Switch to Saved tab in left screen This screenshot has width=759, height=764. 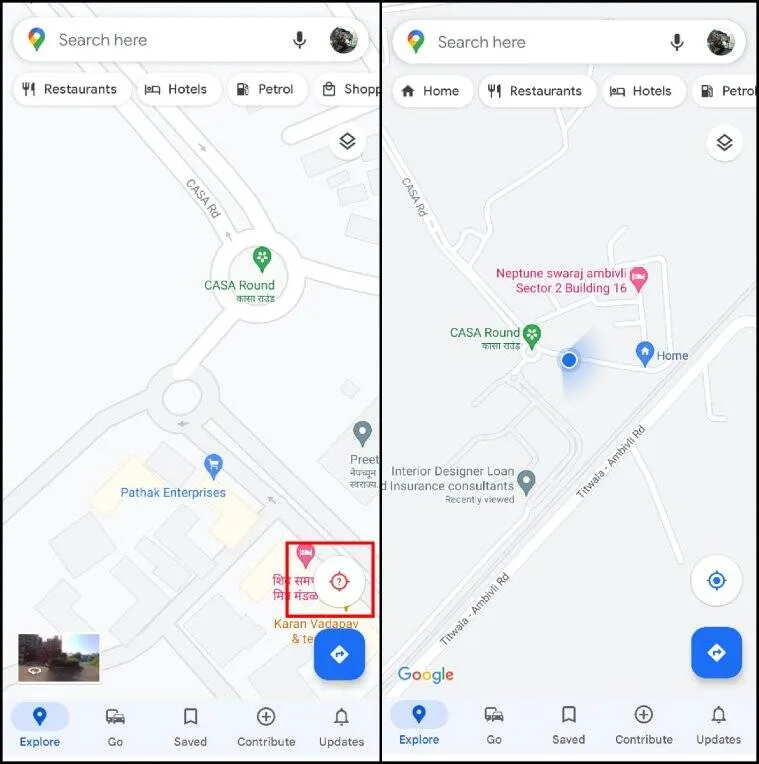(190, 725)
